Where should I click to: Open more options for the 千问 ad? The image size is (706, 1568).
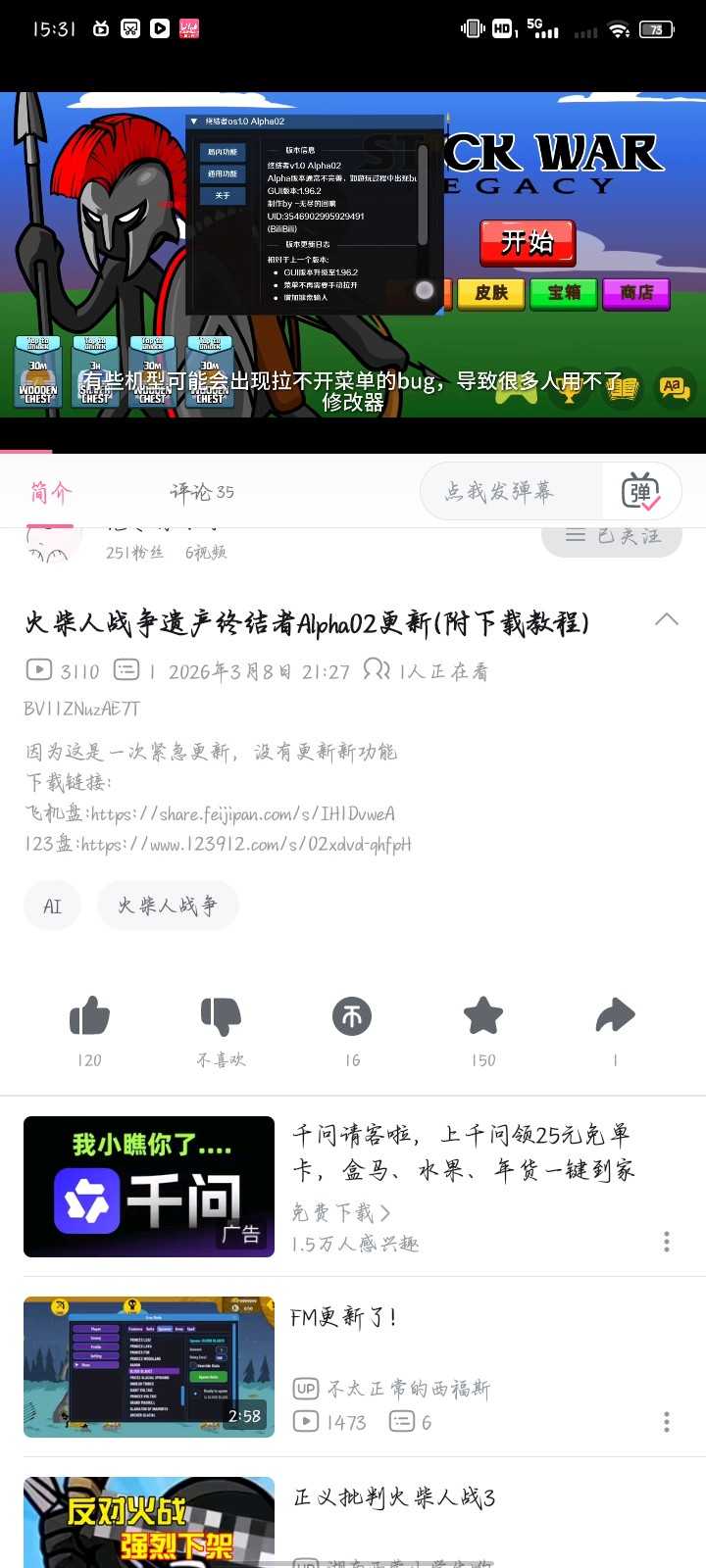(667, 1242)
